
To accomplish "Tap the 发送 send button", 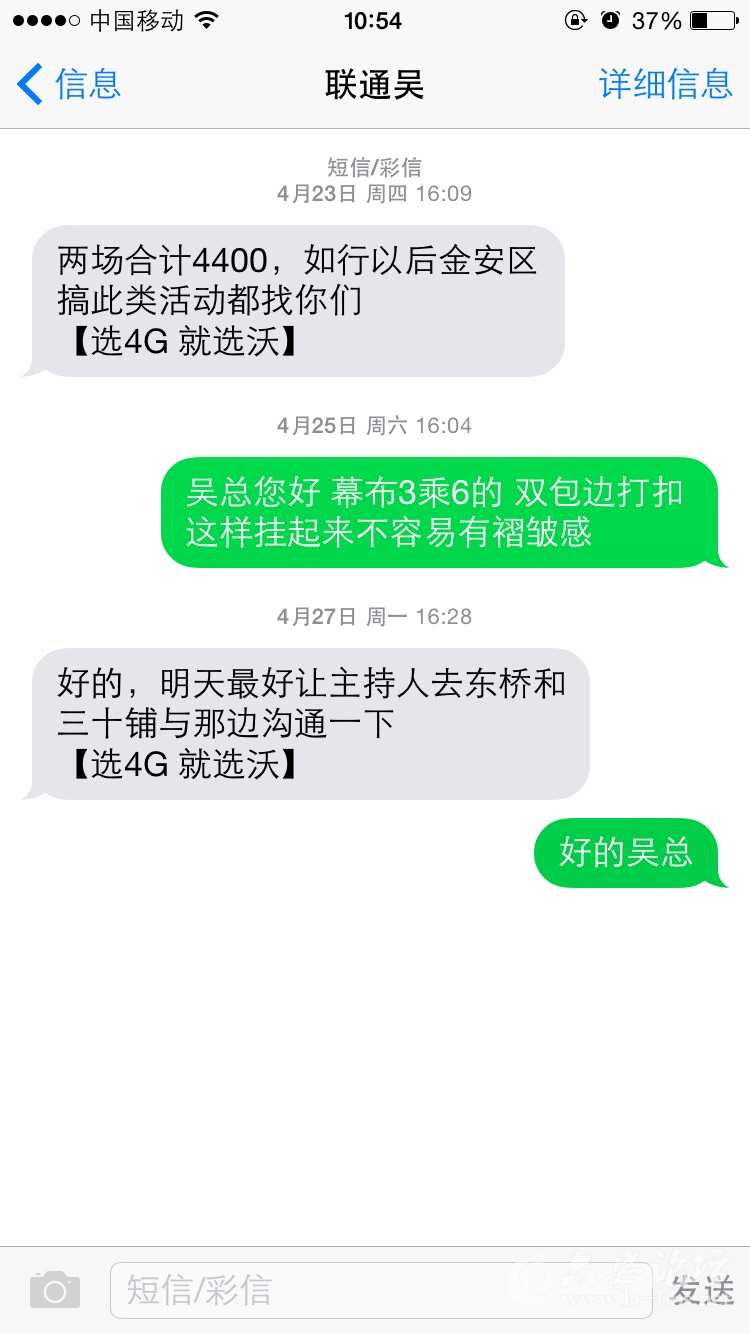I will pyautogui.click(x=702, y=1290).
